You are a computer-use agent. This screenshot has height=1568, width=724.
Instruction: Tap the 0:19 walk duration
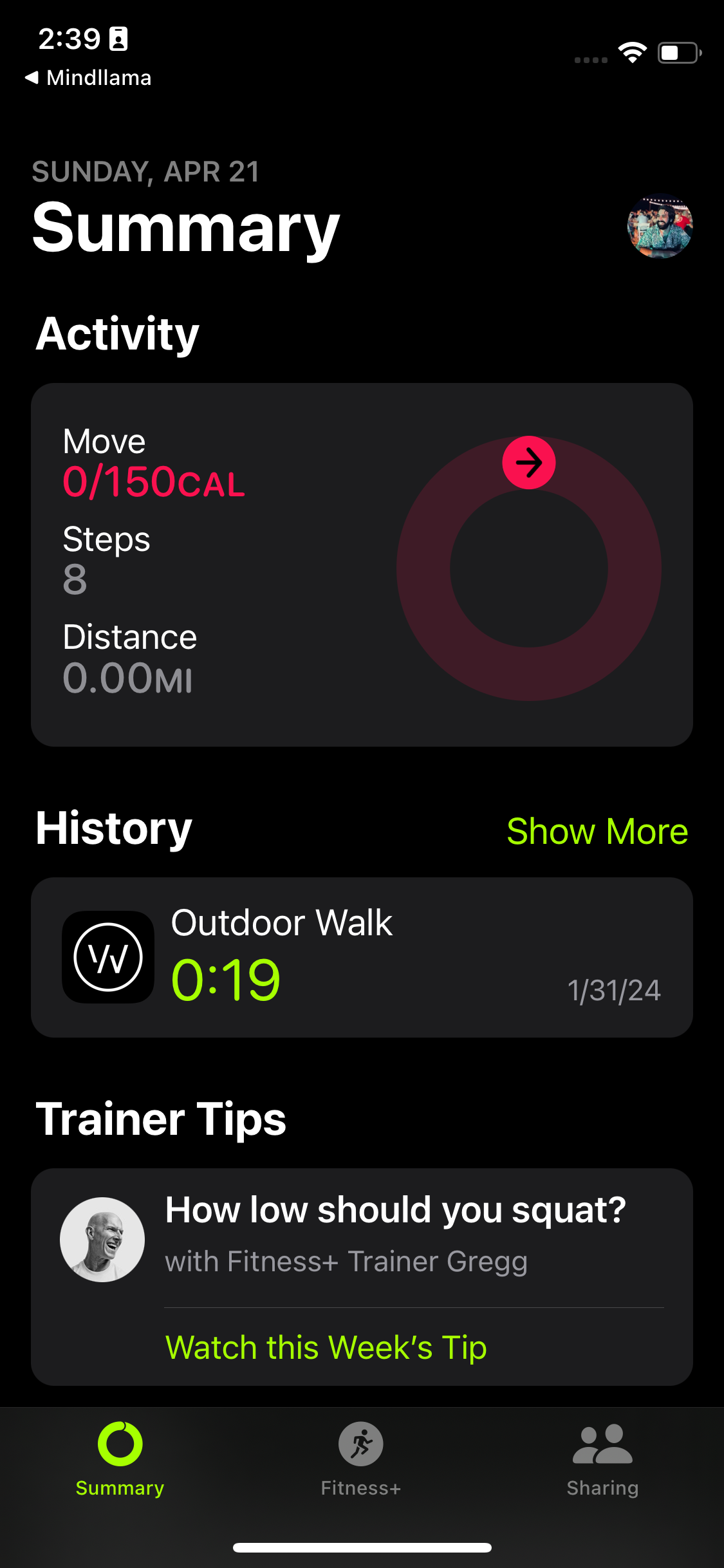pyautogui.click(x=227, y=979)
